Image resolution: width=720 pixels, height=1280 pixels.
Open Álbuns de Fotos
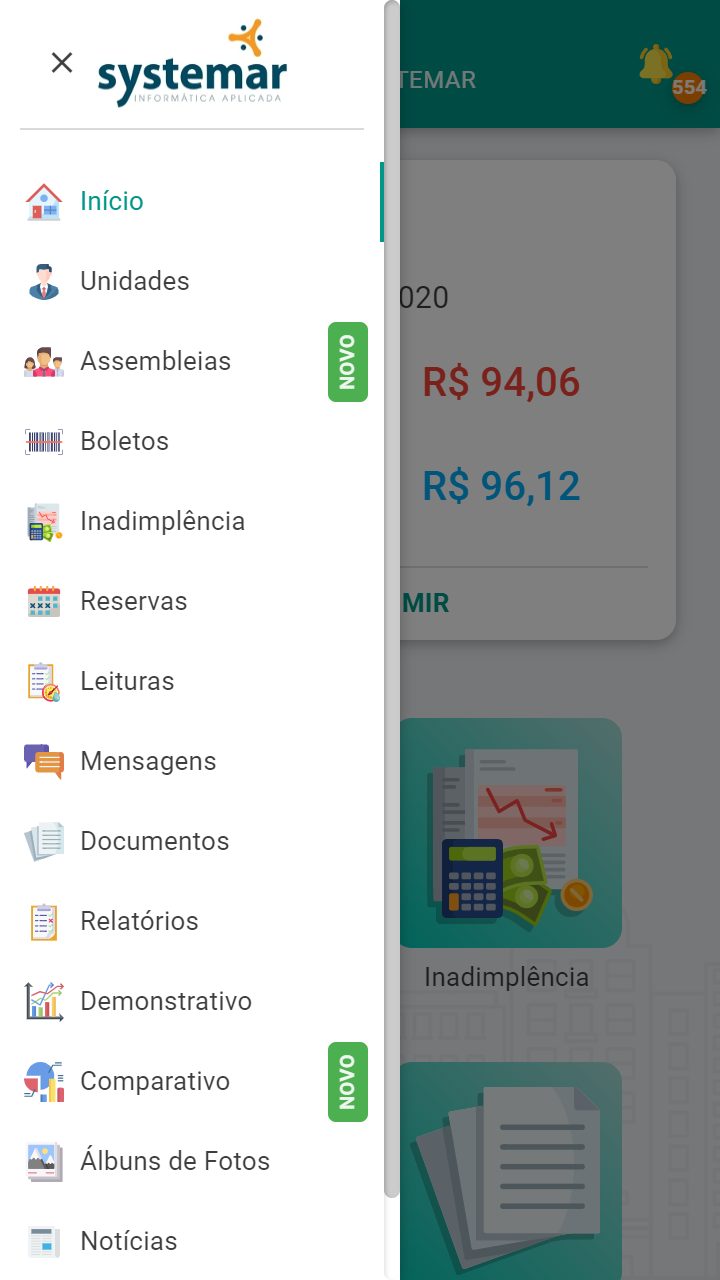192,1161
